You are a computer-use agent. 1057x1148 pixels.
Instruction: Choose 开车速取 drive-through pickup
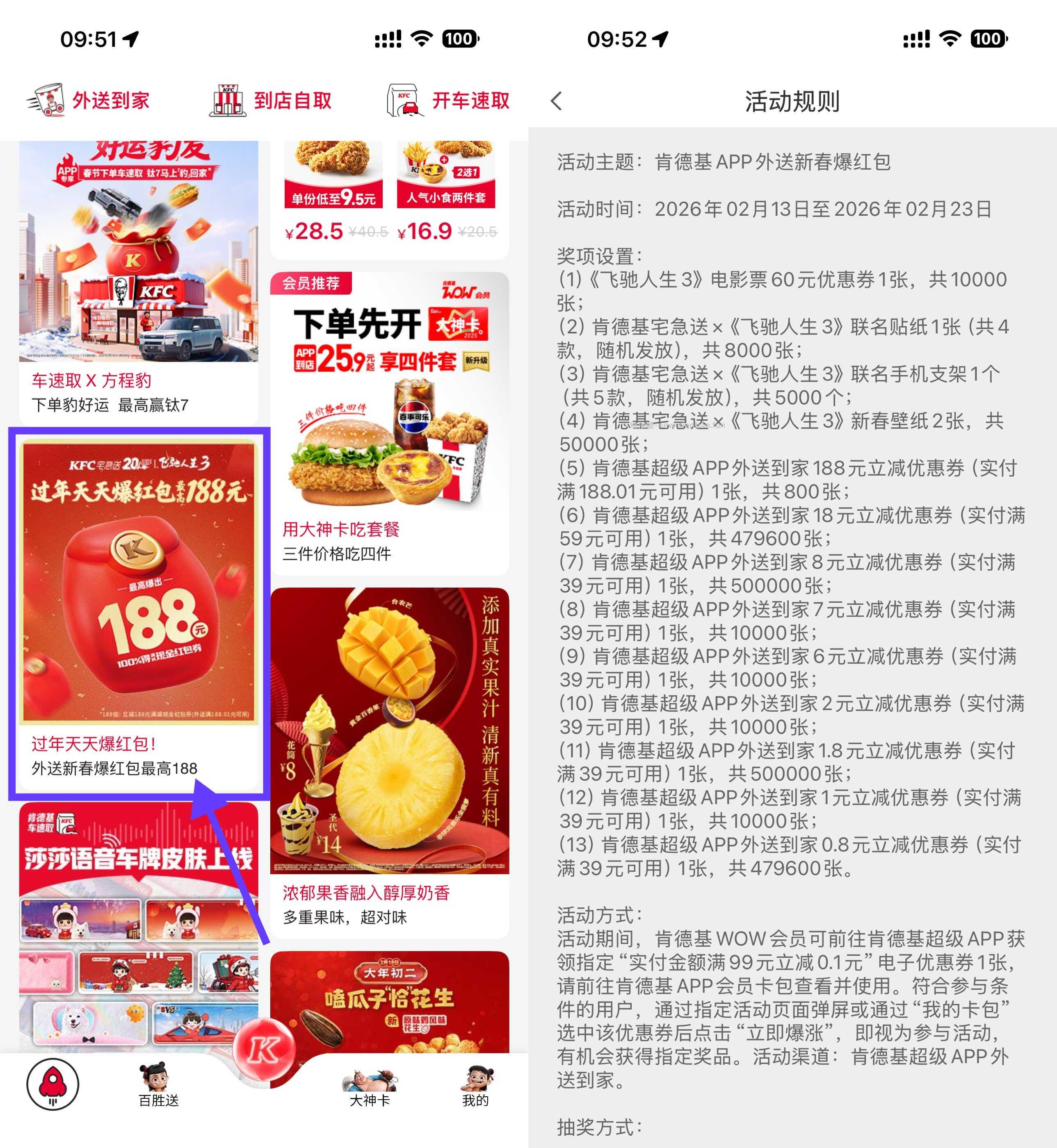point(448,101)
